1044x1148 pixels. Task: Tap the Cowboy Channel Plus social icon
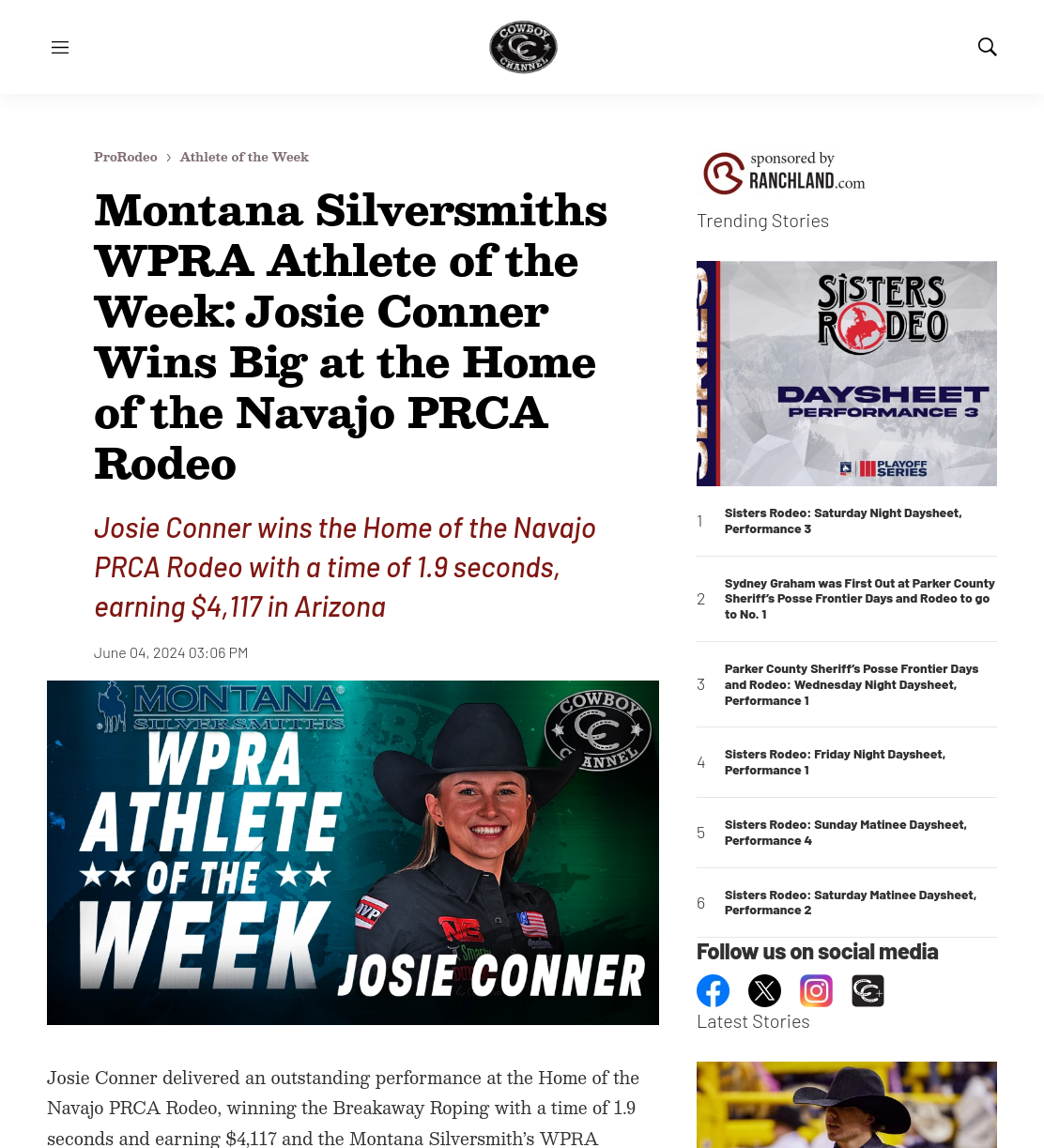[867, 990]
